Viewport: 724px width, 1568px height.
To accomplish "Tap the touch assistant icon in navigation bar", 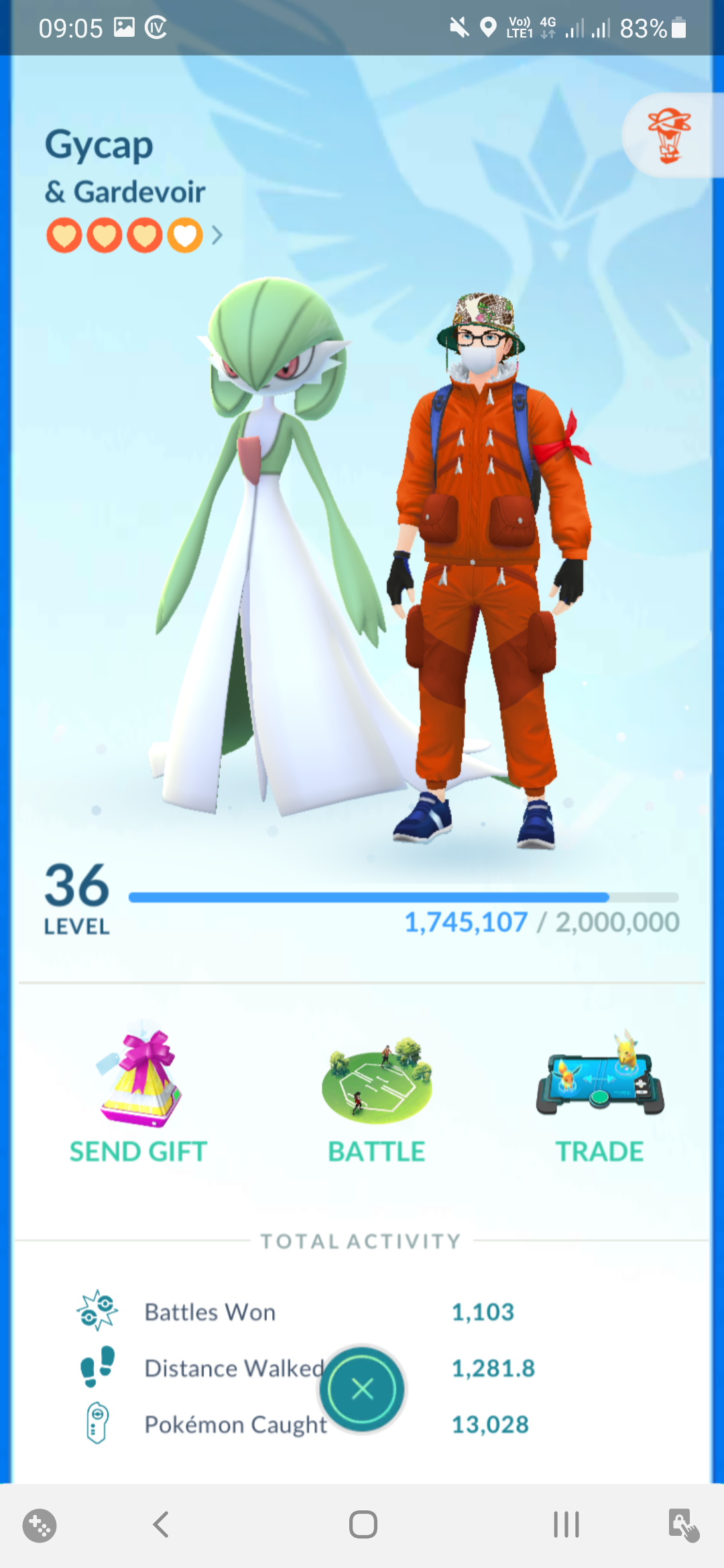I will tap(683, 1526).
